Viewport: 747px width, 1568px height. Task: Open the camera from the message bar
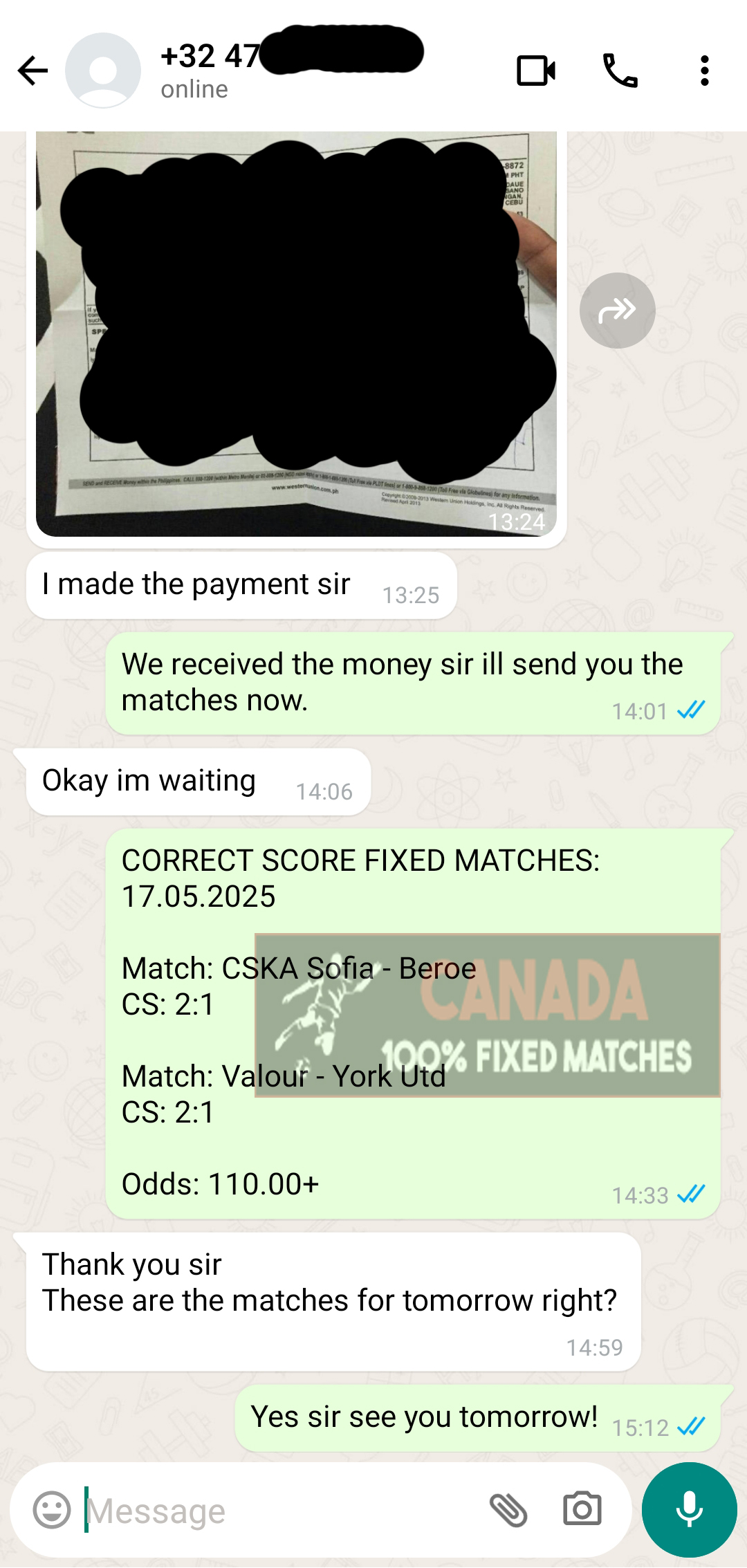pyautogui.click(x=582, y=1510)
